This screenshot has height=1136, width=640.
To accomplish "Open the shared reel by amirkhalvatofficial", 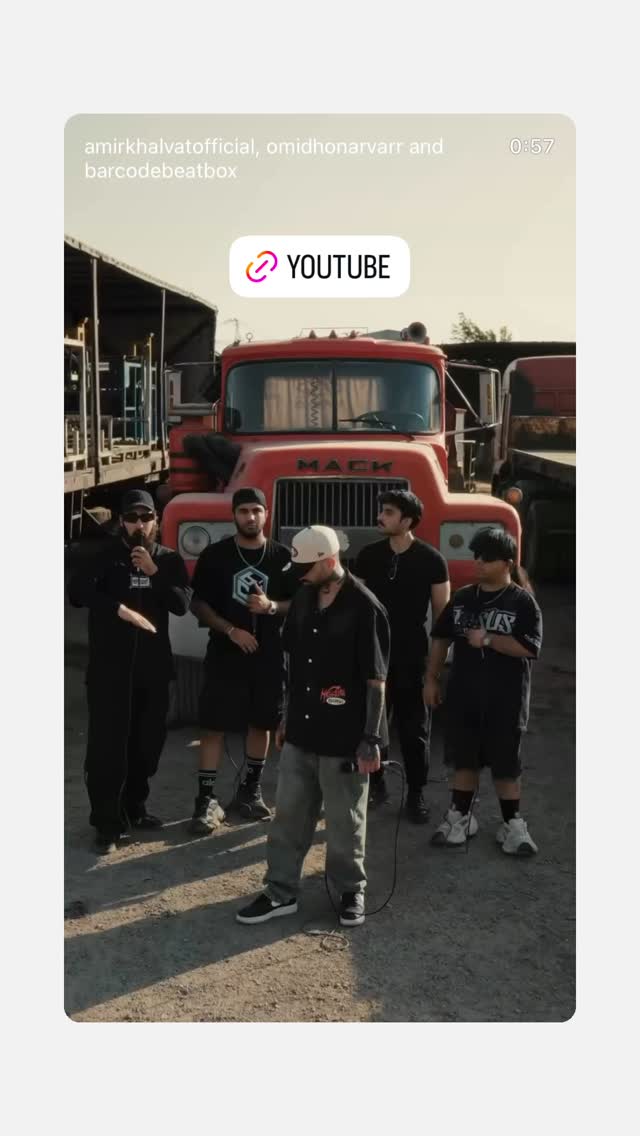I will [320, 567].
